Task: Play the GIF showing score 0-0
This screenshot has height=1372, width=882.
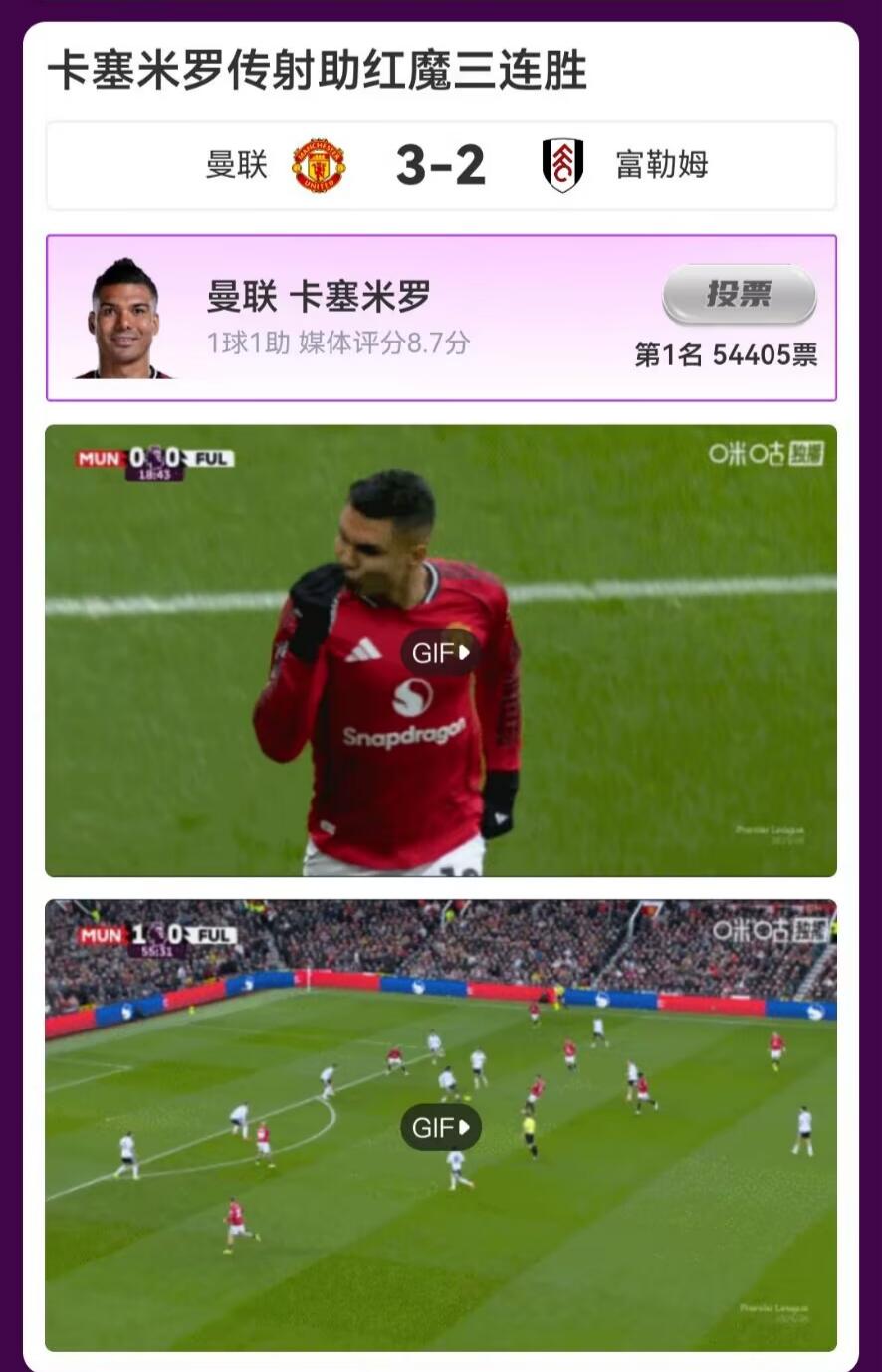Action: click(x=440, y=653)
